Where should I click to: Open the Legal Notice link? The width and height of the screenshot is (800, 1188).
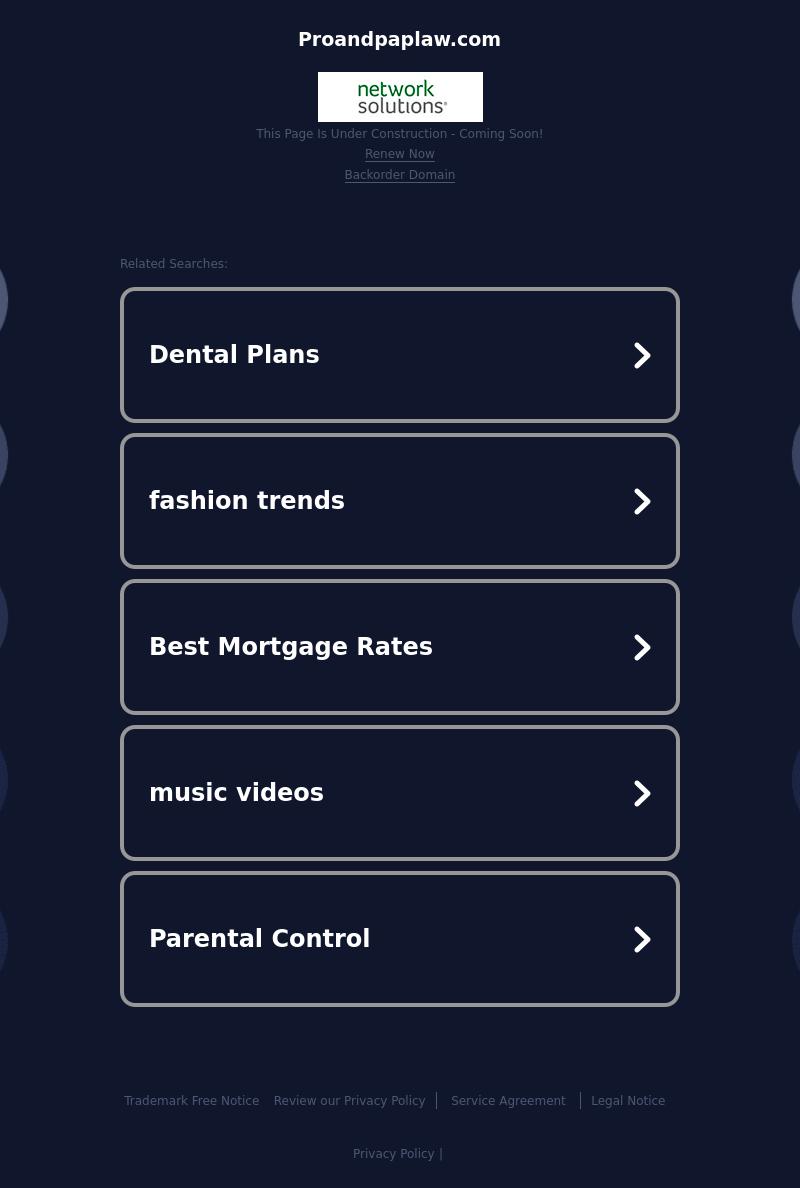coord(628,1101)
